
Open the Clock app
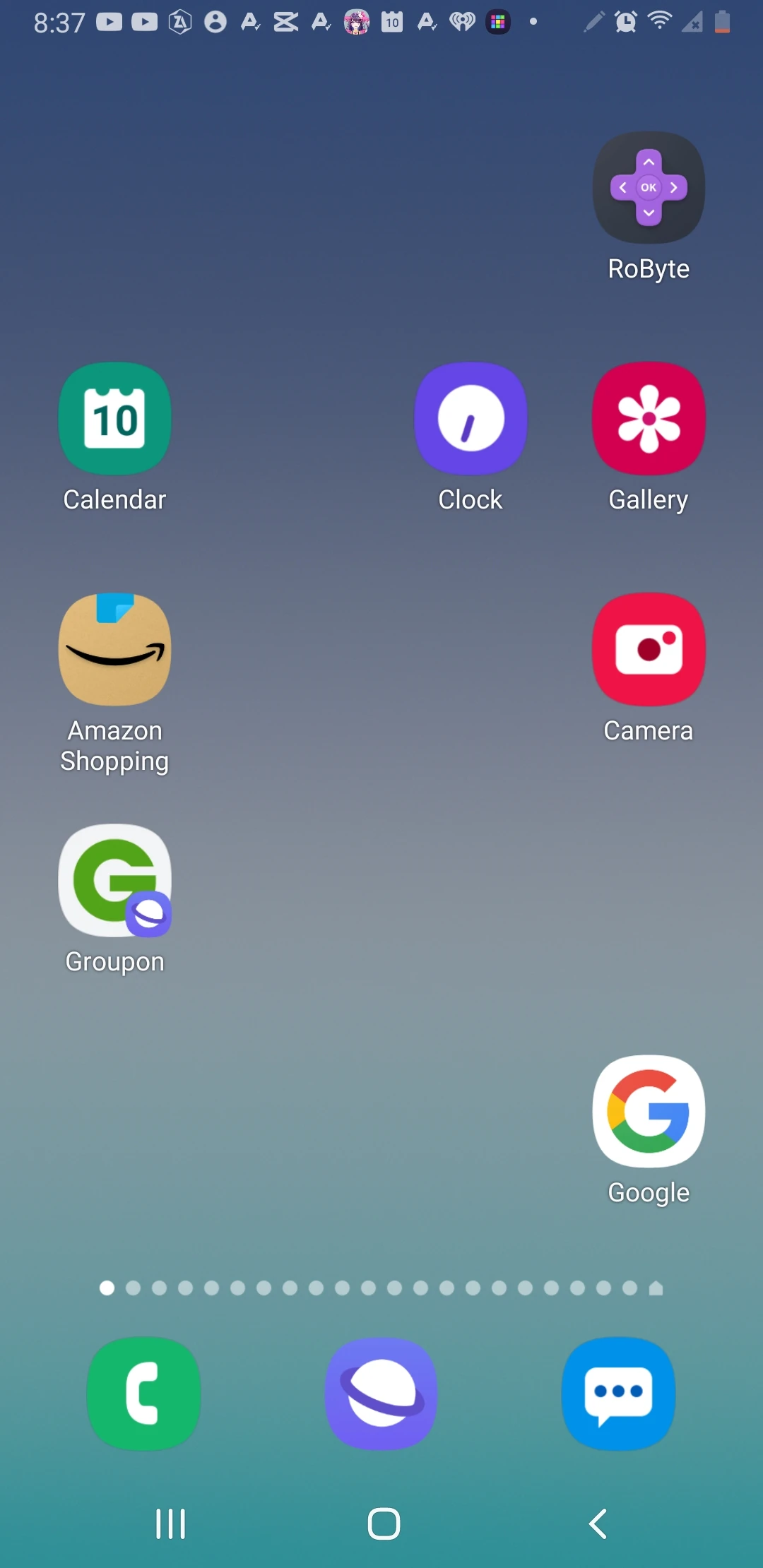click(470, 418)
